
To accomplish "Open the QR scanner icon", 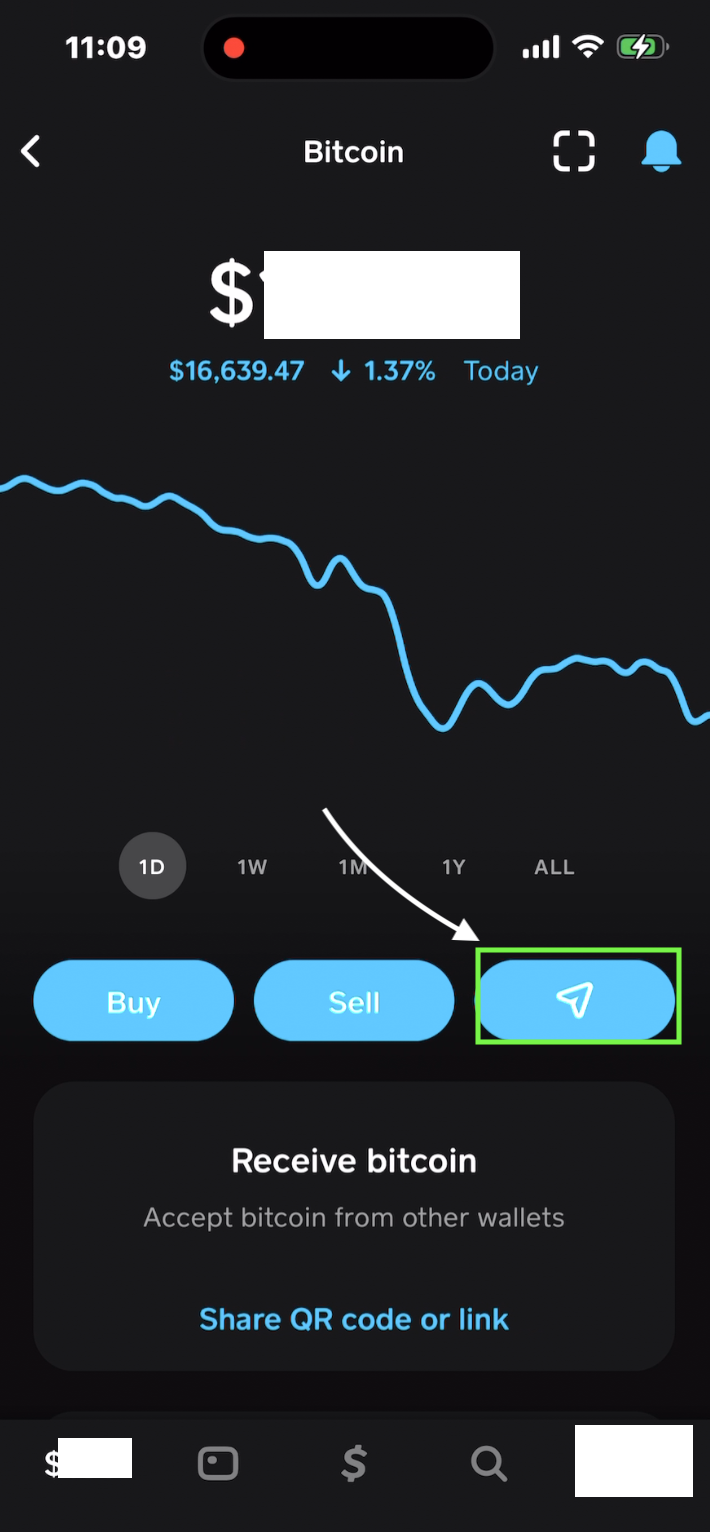I will 574,152.
